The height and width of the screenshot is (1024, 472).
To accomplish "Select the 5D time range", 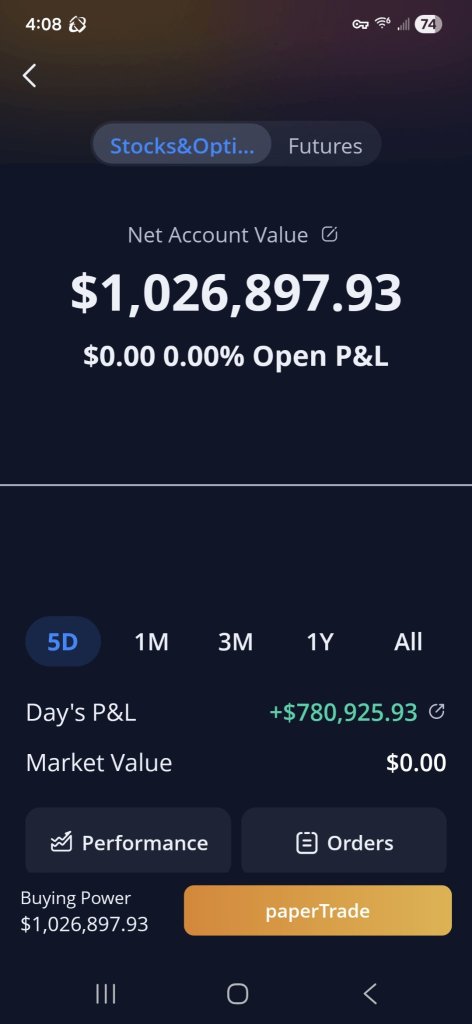I will 63,641.
